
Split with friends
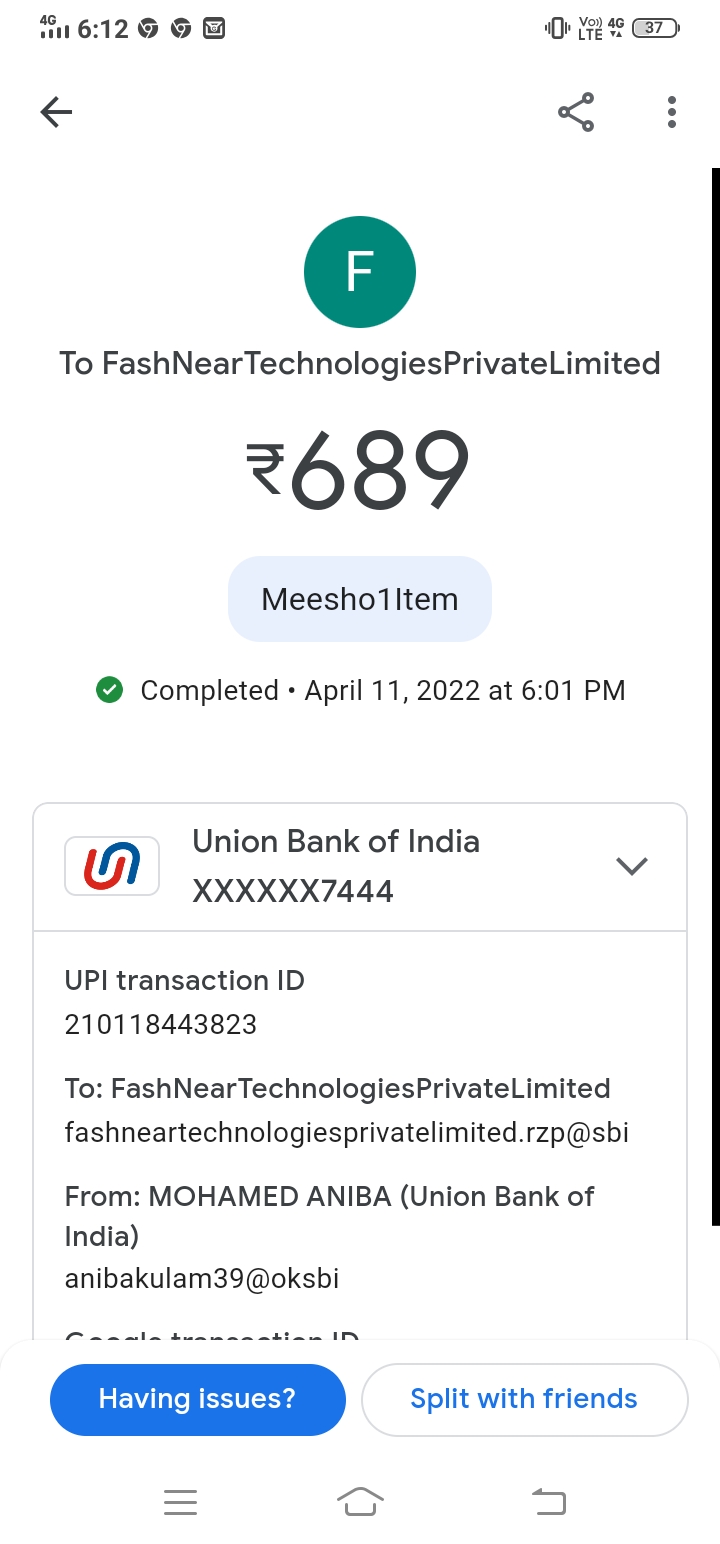point(524,1399)
